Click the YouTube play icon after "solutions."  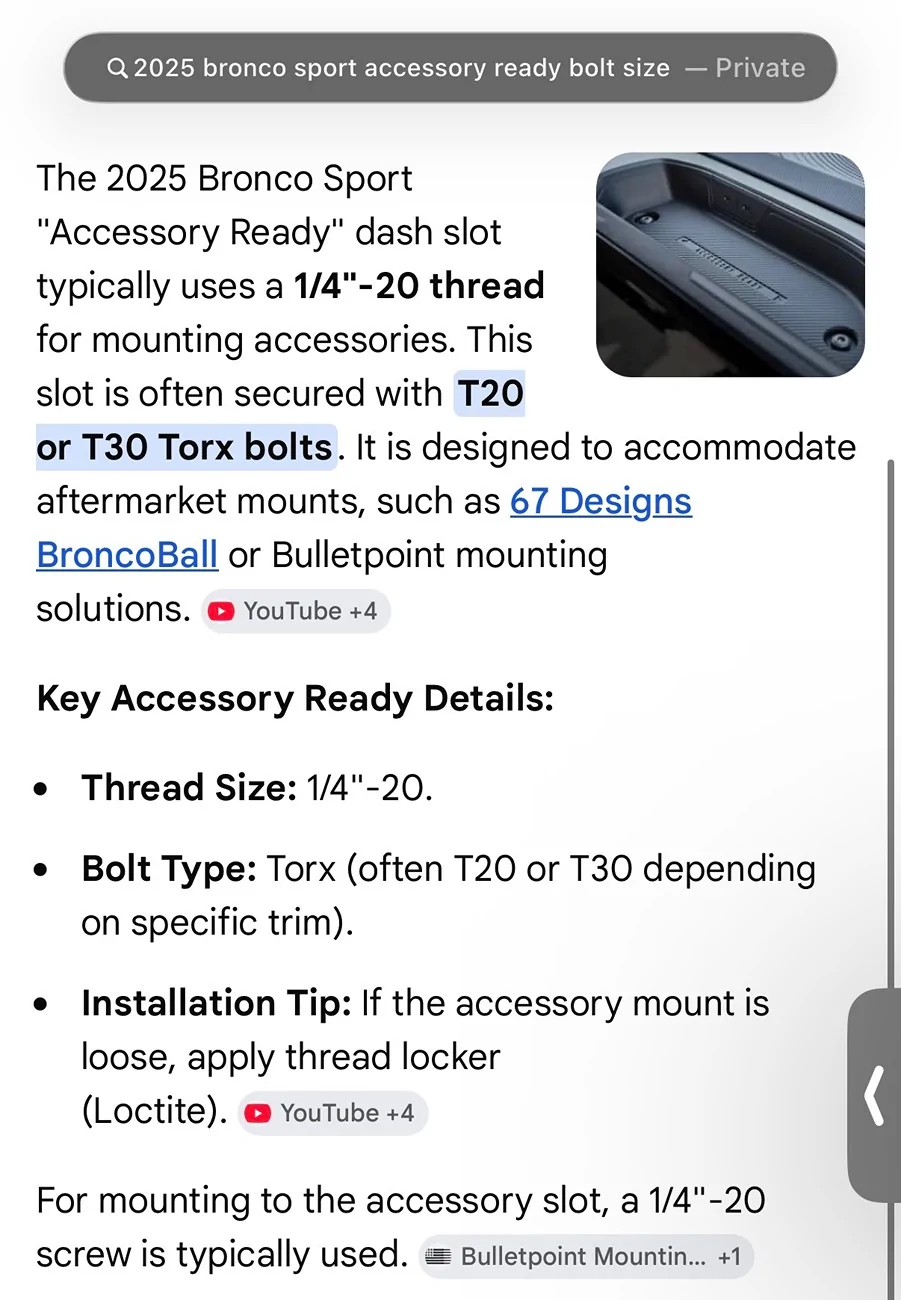(x=222, y=611)
